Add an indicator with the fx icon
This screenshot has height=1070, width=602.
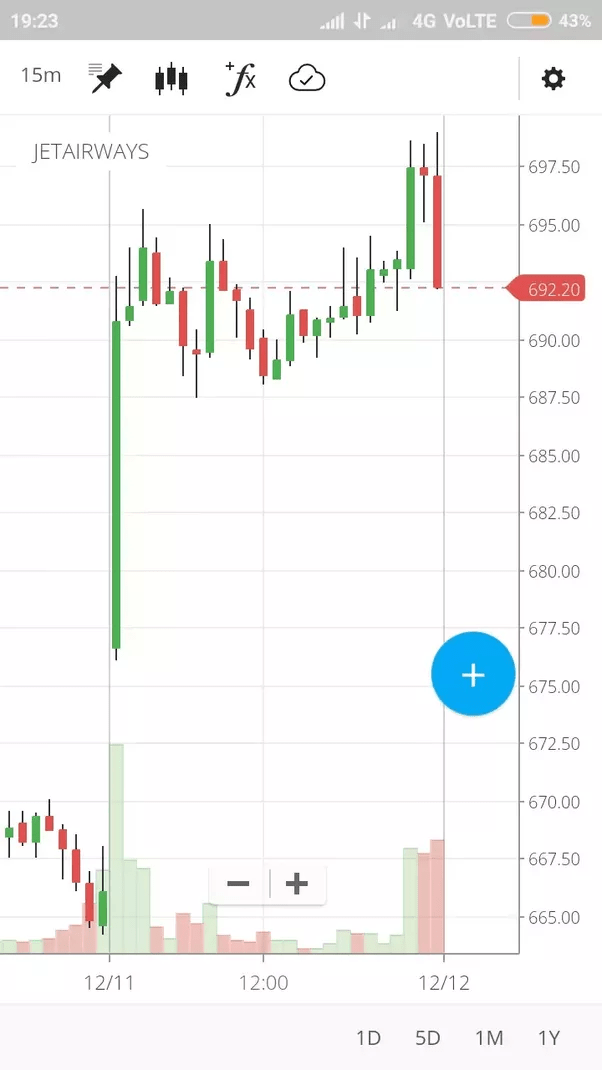(240, 78)
